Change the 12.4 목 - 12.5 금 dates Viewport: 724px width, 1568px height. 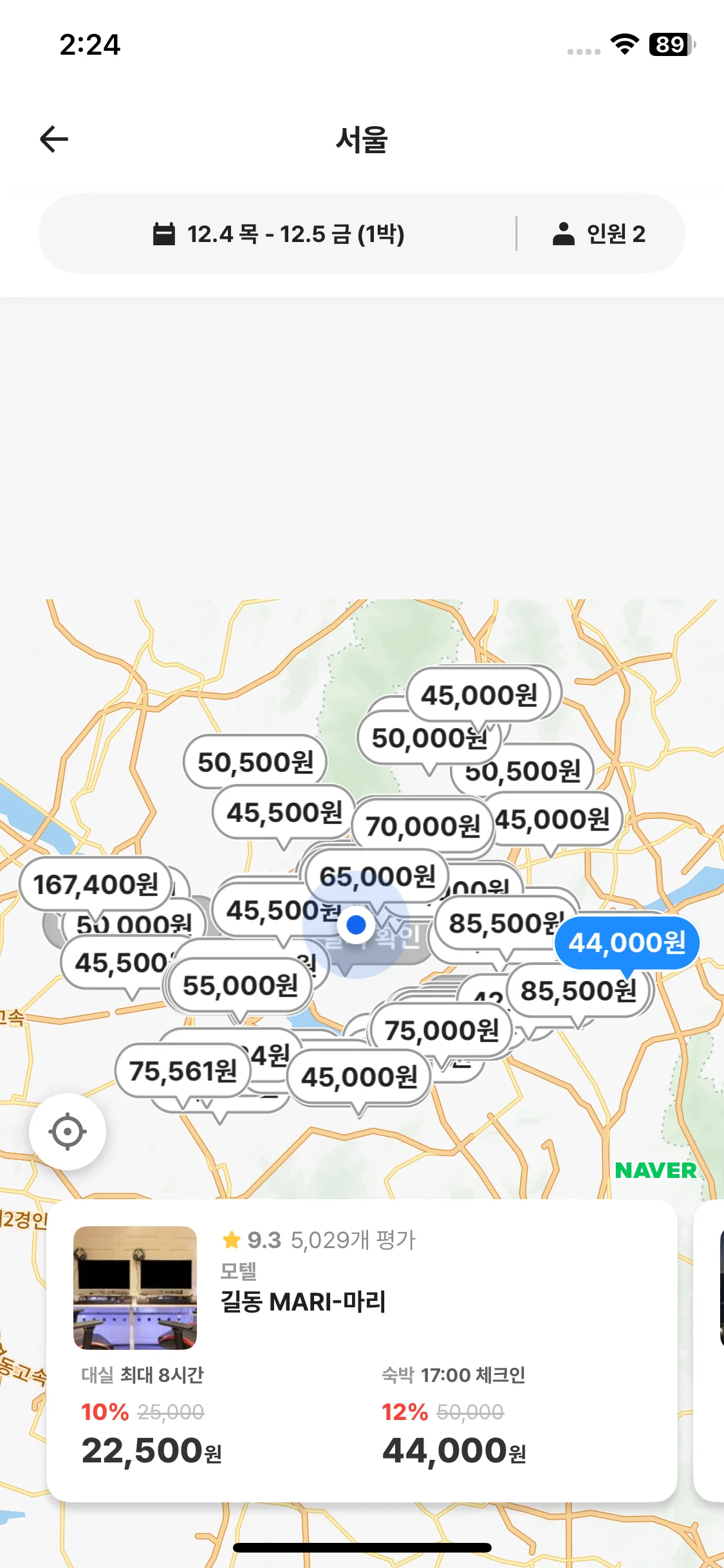pyautogui.click(x=278, y=234)
